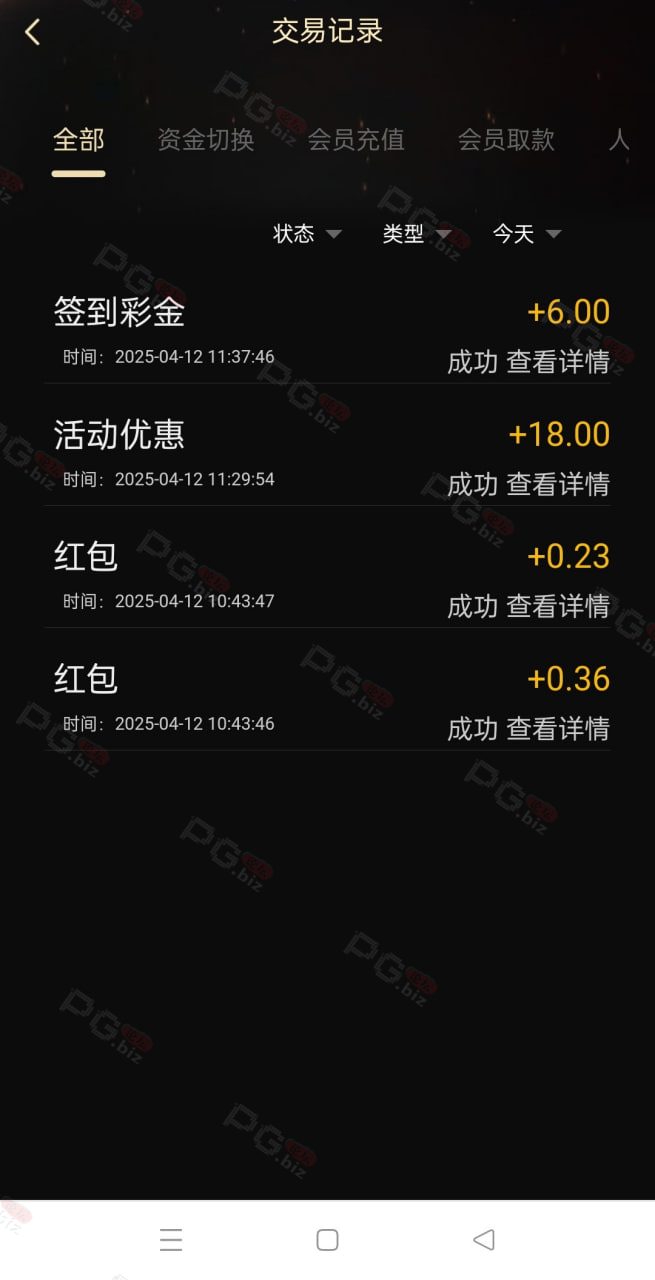Select the 全部 tab

(79, 140)
